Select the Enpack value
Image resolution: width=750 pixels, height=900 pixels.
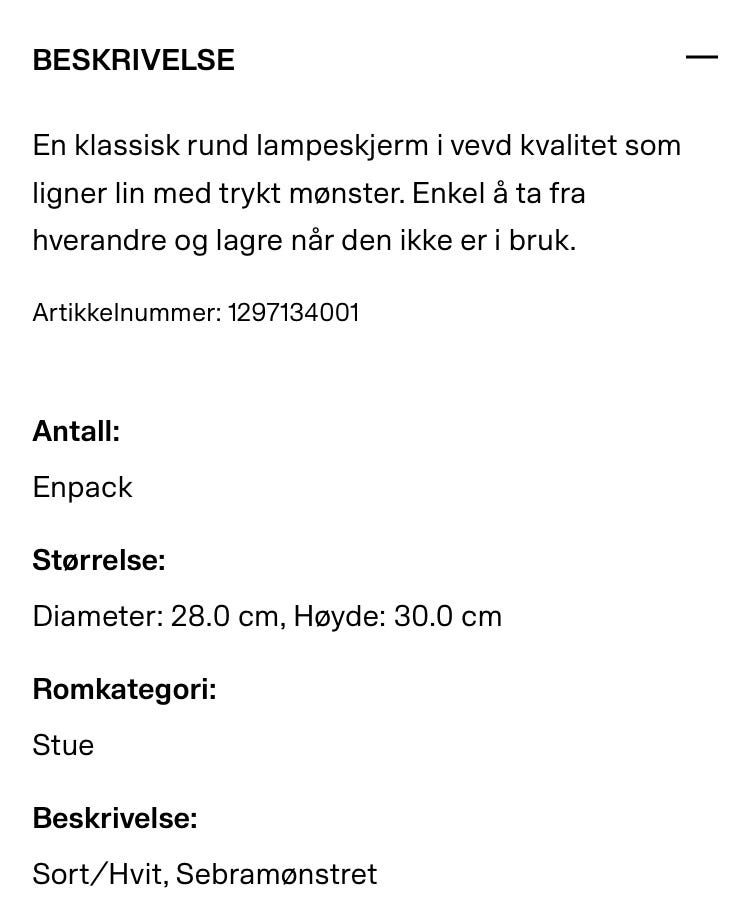[82, 487]
